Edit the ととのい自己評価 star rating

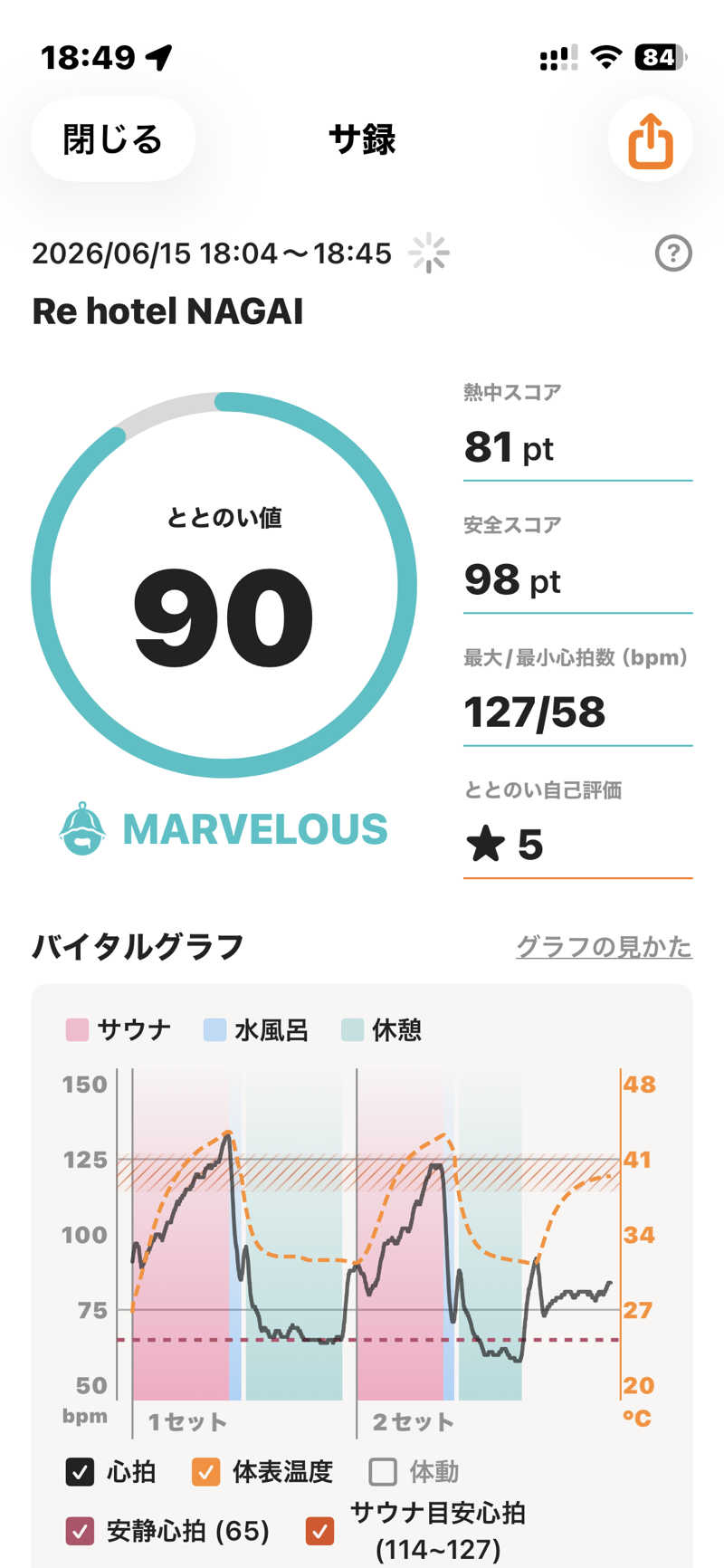pos(577,845)
